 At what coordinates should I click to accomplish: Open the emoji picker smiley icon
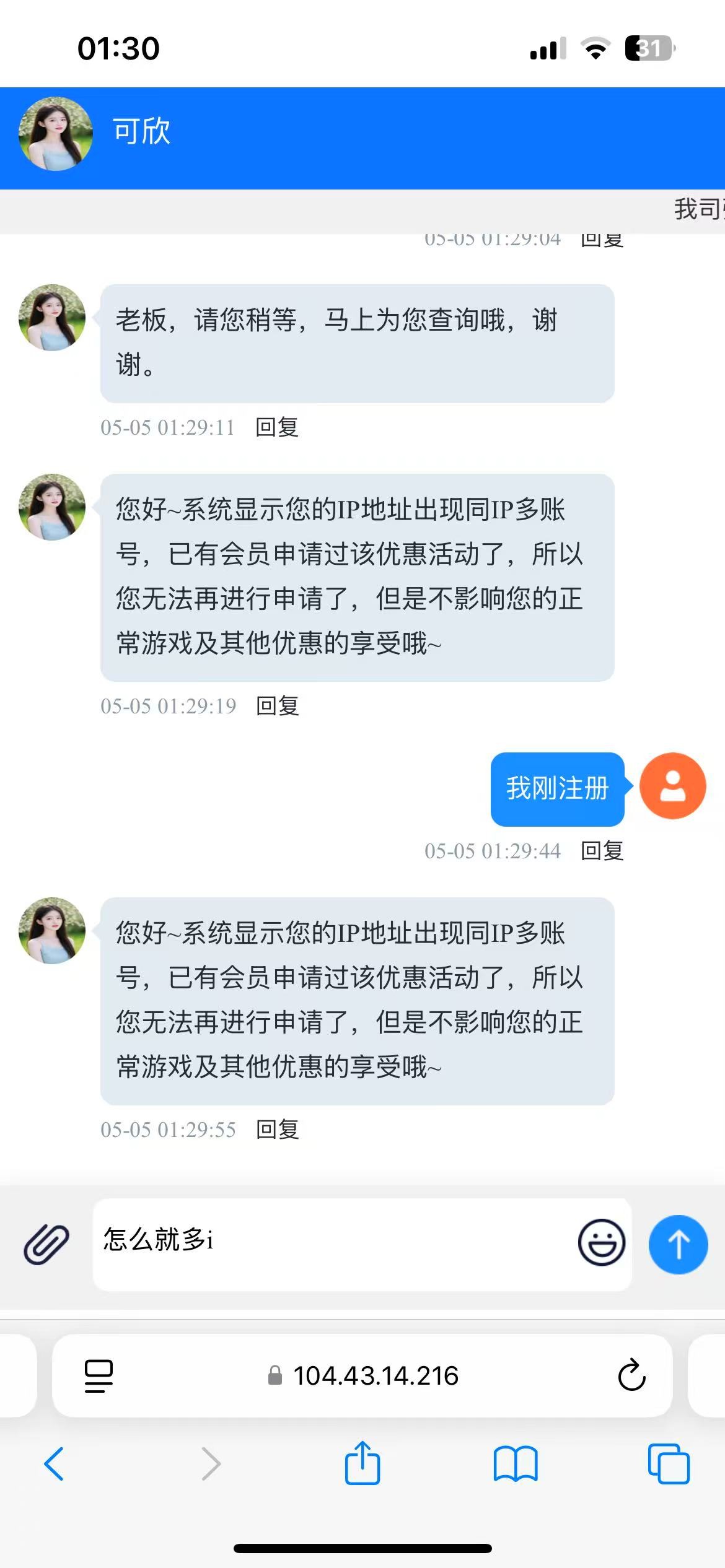click(x=602, y=1242)
